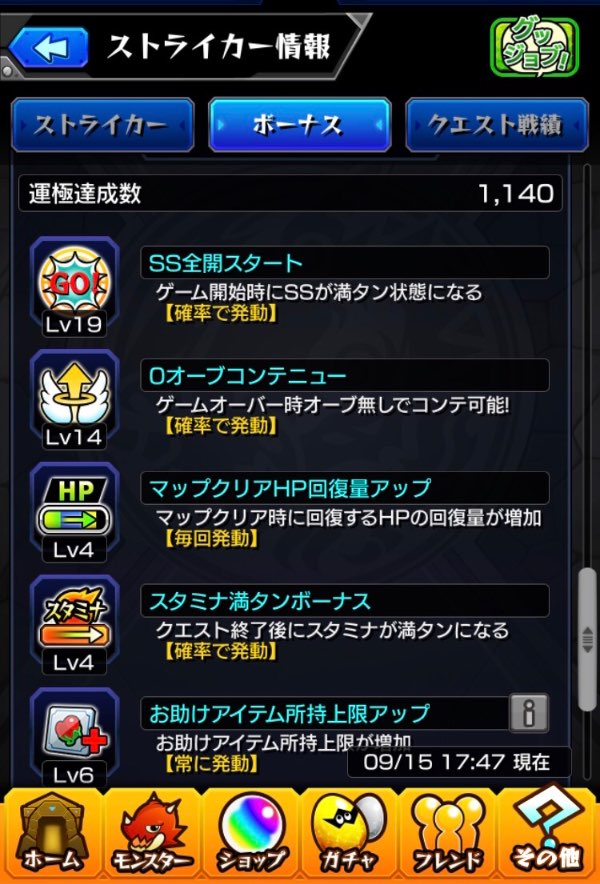600x884 pixels.
Task: Switch to the ストライカー tab
Action: (x=100, y=126)
